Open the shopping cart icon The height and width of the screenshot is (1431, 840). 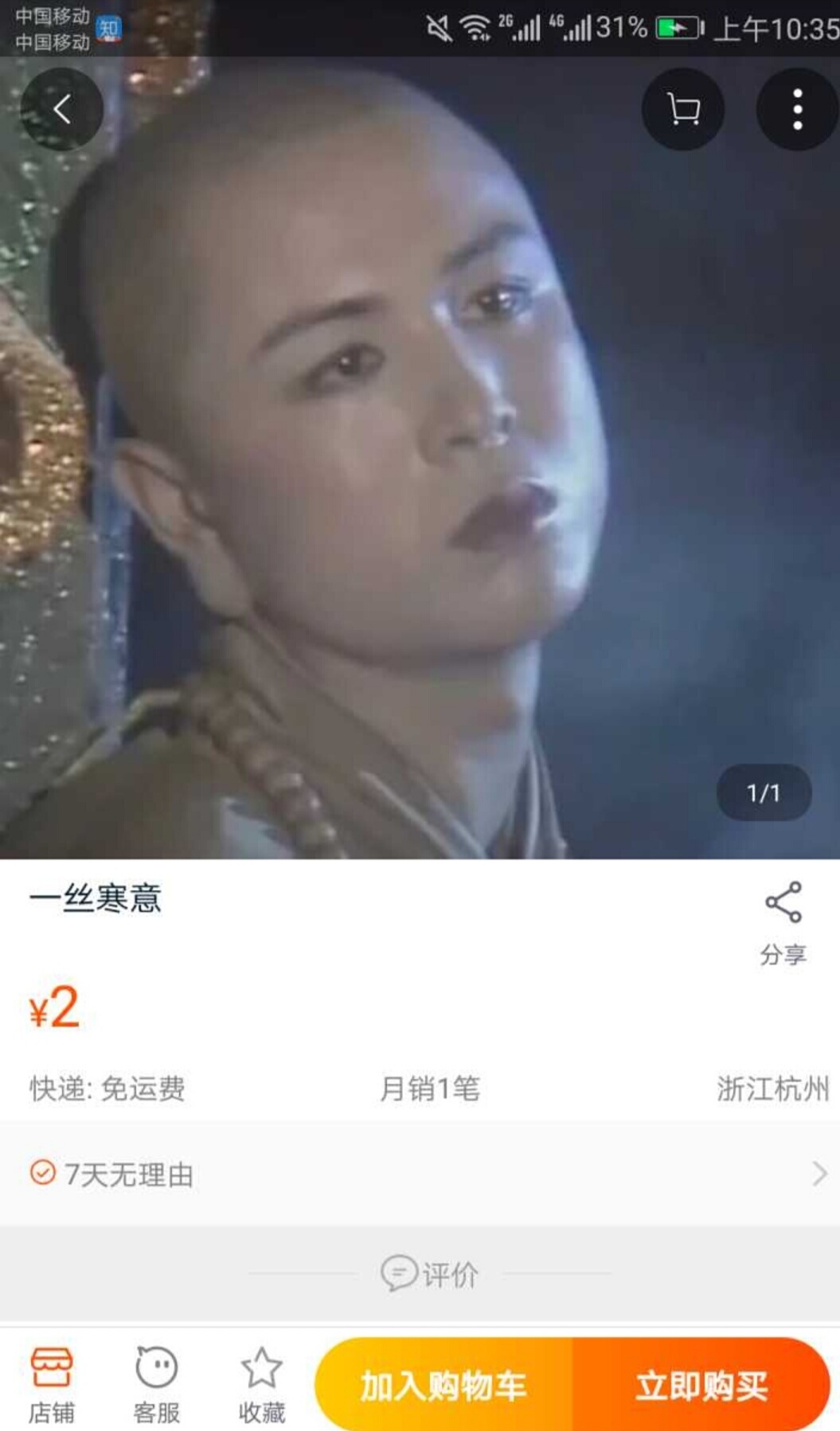(683, 110)
